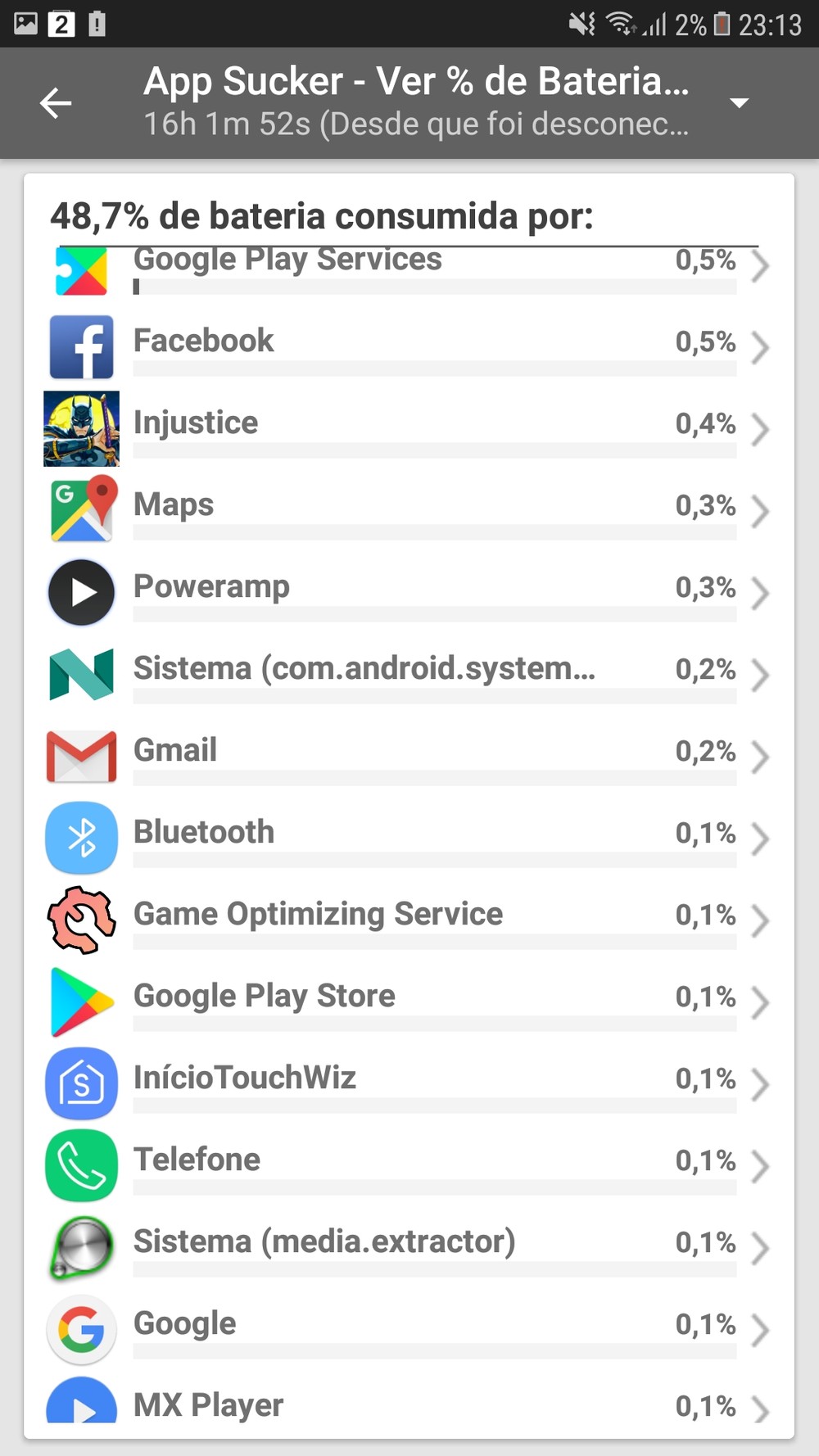Viewport: 819px width, 1456px height.
Task: Go back using the top arrow
Action: pos(56,103)
